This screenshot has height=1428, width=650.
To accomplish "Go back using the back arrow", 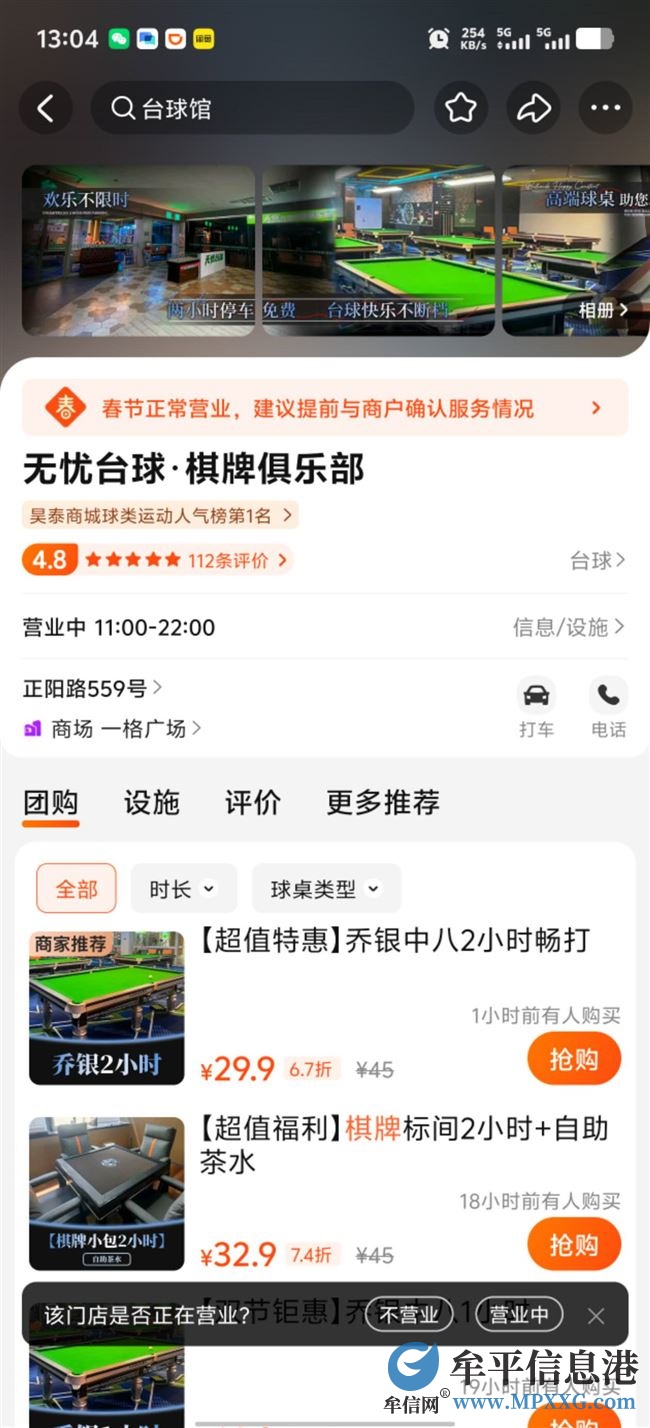I will (x=46, y=108).
